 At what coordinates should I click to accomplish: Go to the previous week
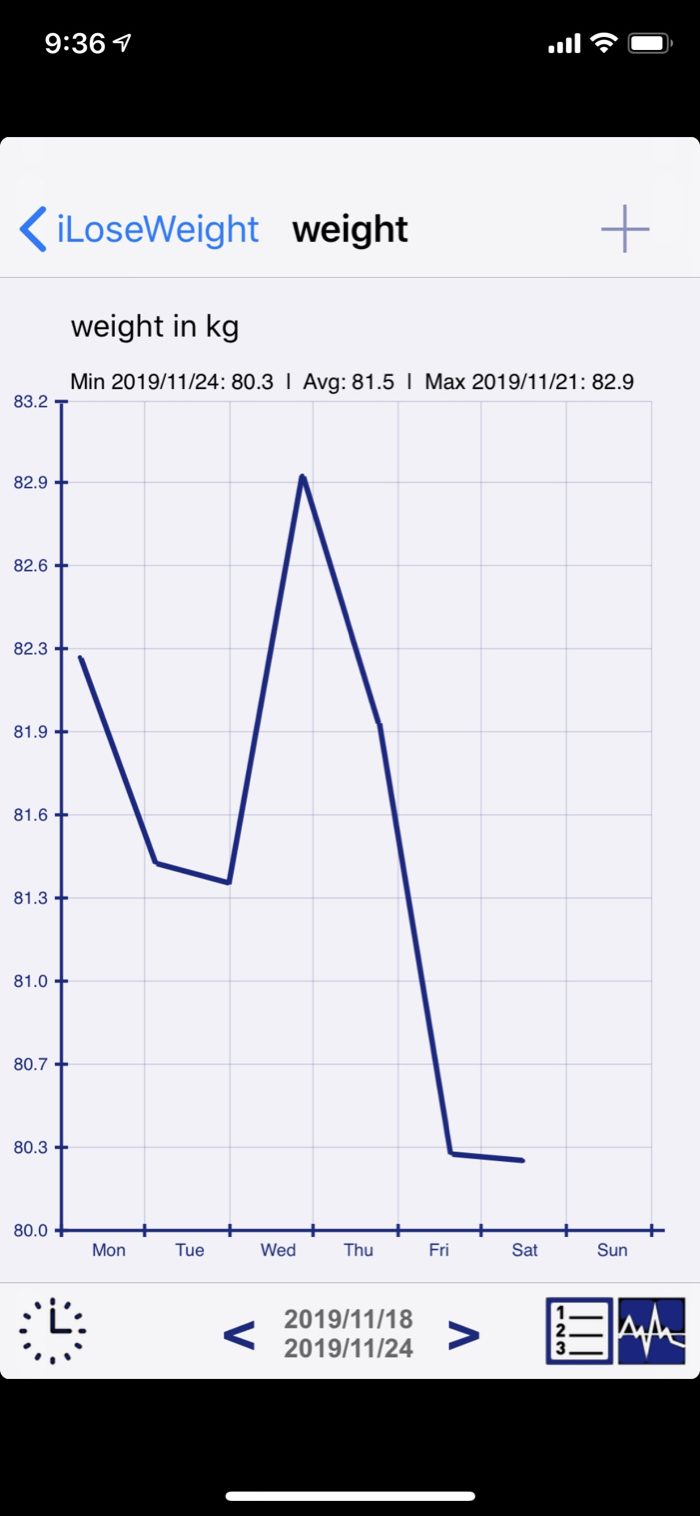[238, 1334]
